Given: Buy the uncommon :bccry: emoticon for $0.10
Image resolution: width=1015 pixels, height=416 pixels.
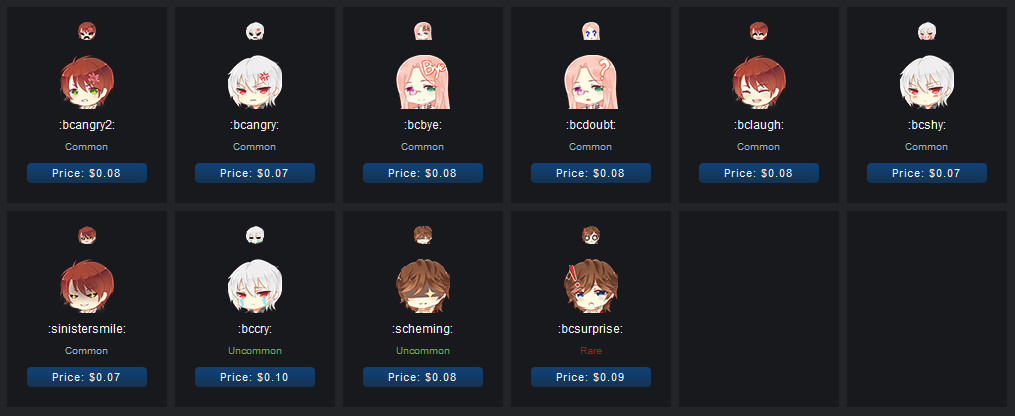Looking at the screenshot, I should pos(255,377).
